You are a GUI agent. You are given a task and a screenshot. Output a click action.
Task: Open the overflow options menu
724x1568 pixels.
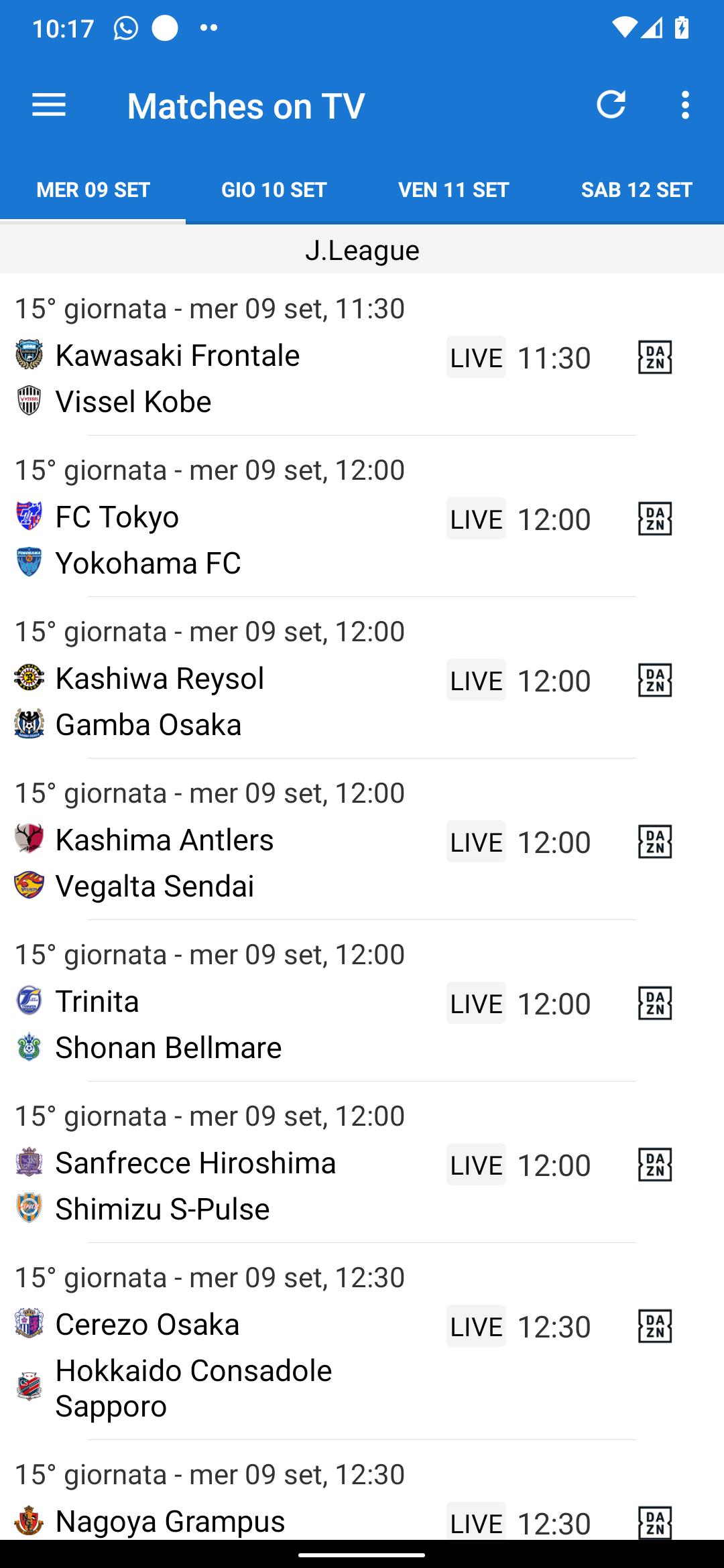pos(684,105)
